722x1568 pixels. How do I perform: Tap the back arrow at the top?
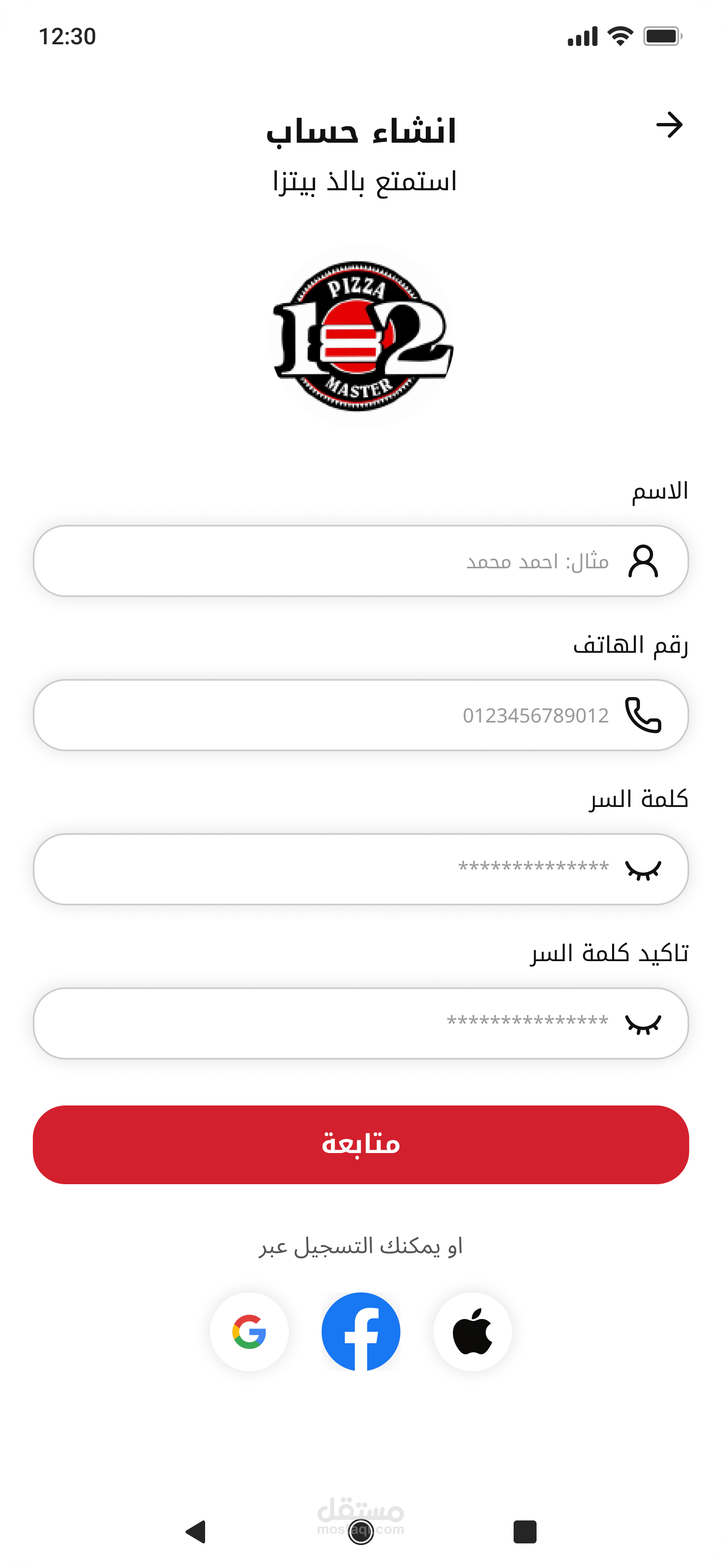point(669,125)
